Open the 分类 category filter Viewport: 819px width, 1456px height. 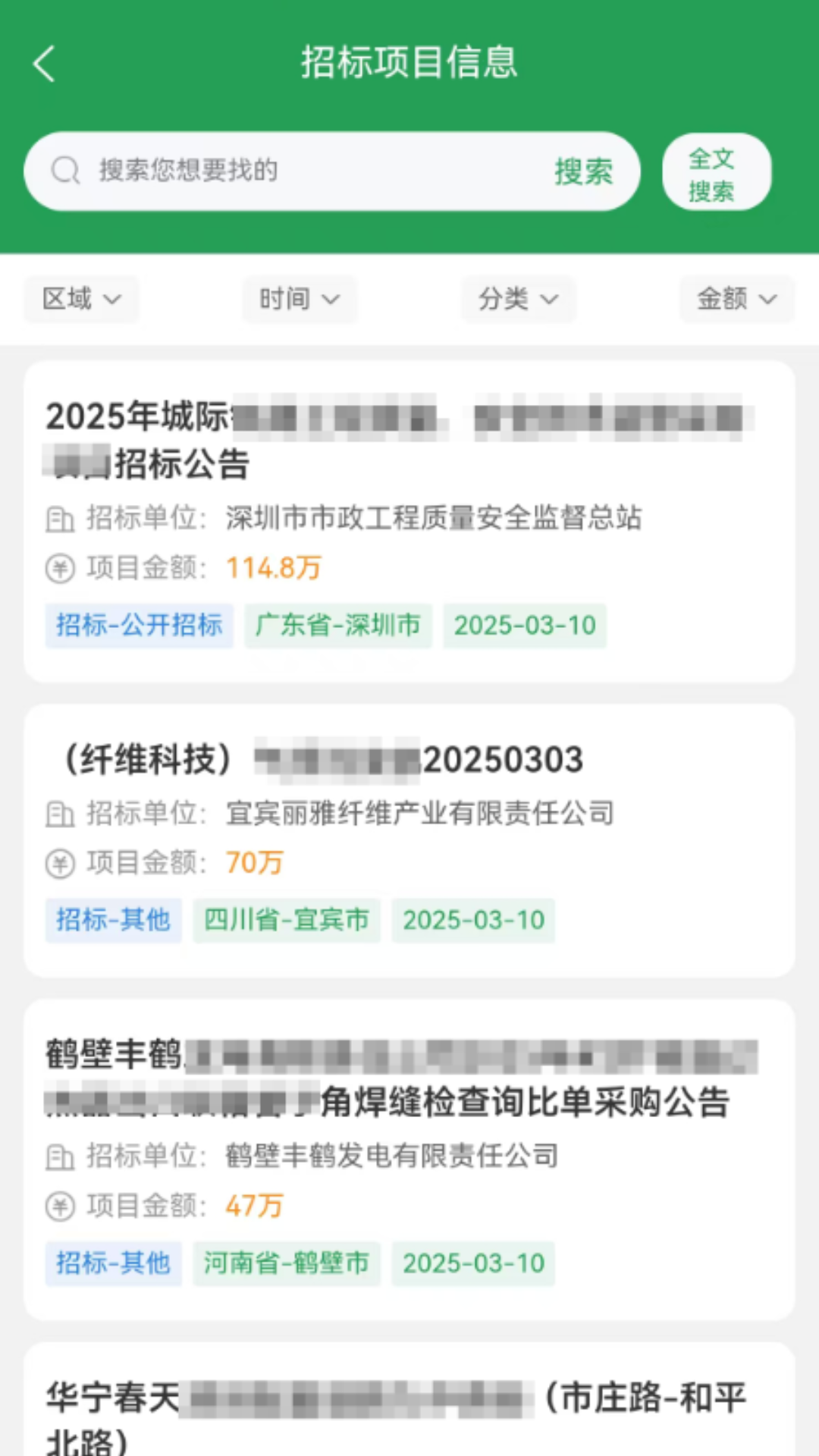(517, 299)
